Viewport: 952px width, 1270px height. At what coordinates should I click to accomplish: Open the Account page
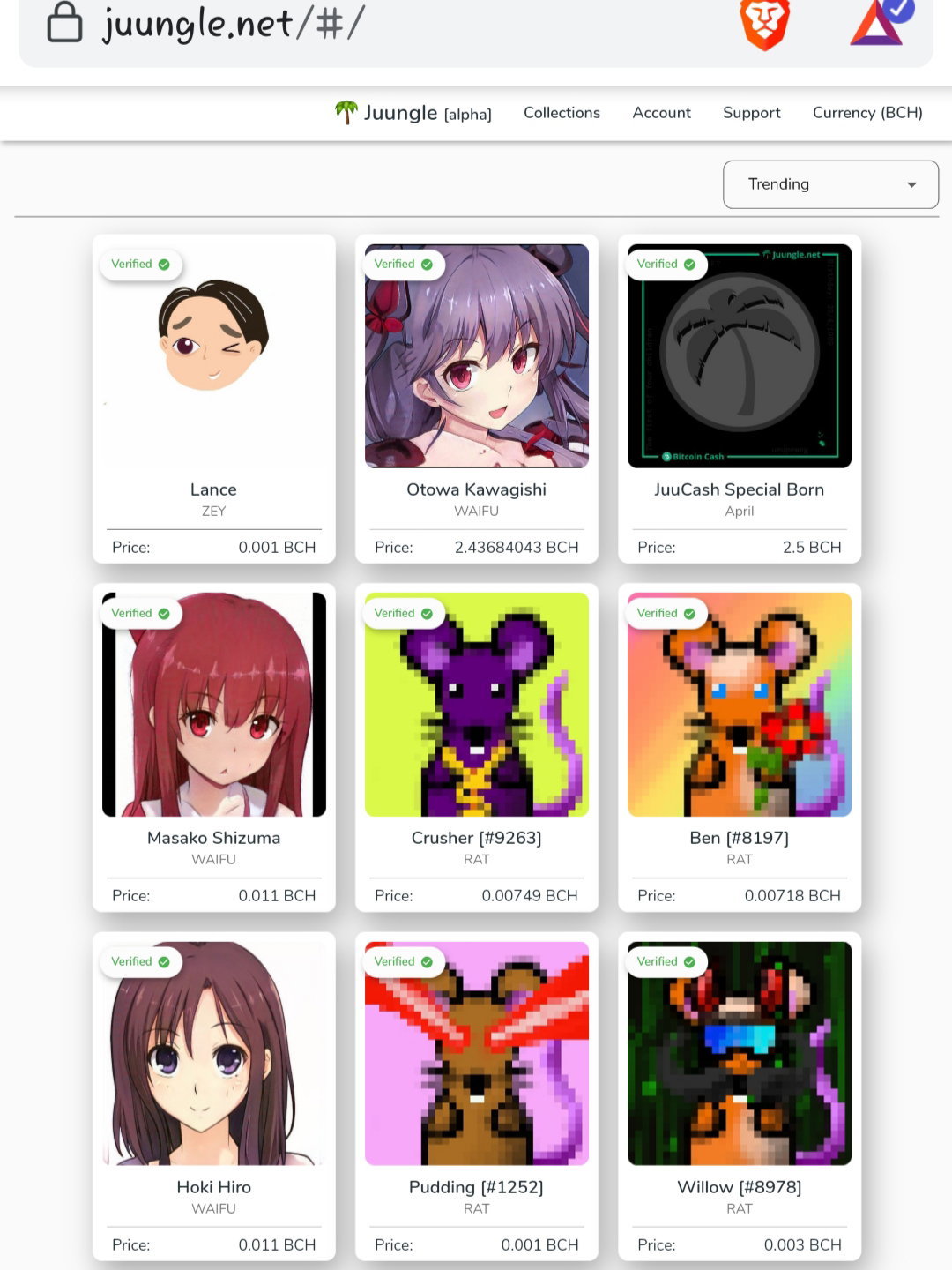pyautogui.click(x=661, y=113)
